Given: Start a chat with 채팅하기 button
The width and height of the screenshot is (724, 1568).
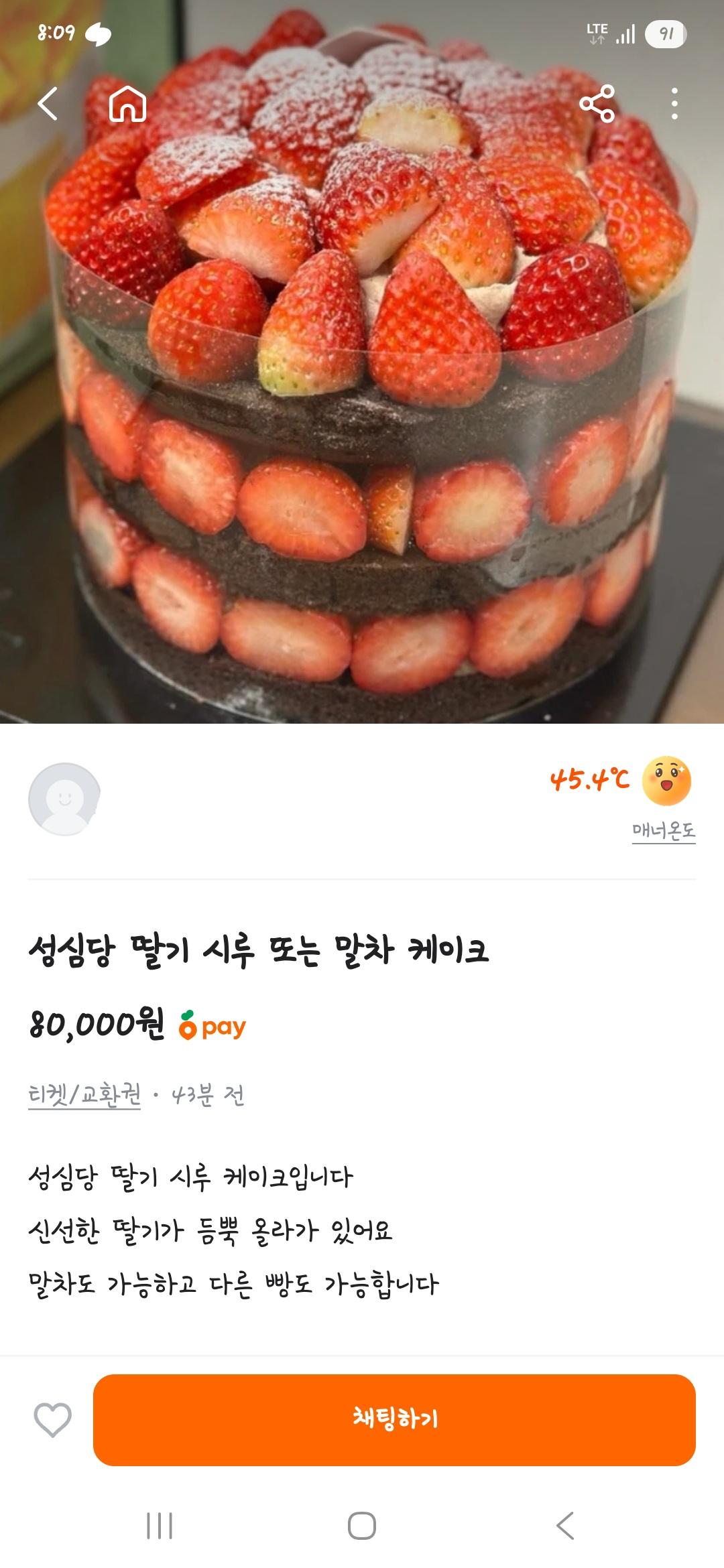Looking at the screenshot, I should 394,1419.
